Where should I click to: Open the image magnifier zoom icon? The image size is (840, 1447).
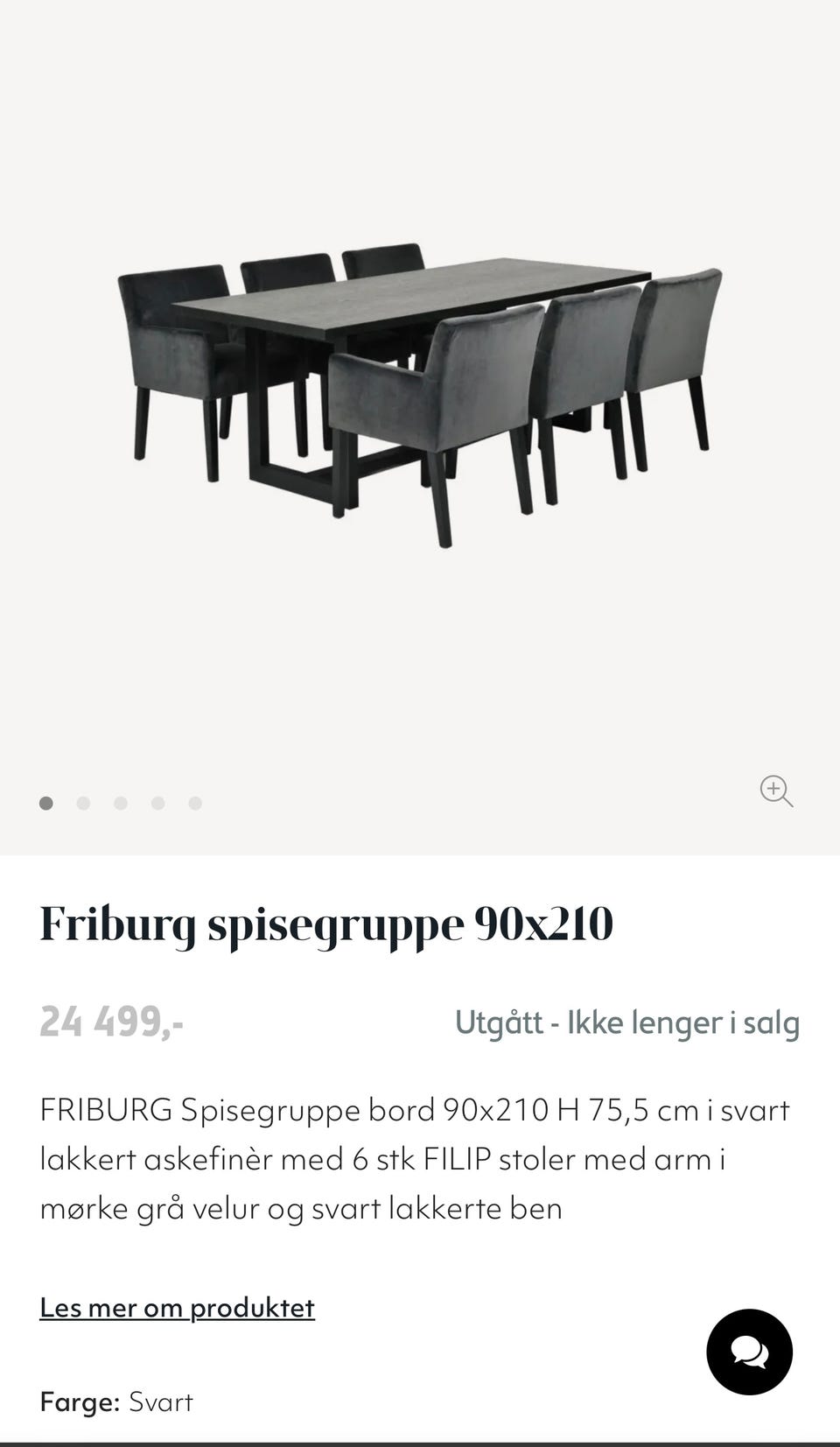777,791
